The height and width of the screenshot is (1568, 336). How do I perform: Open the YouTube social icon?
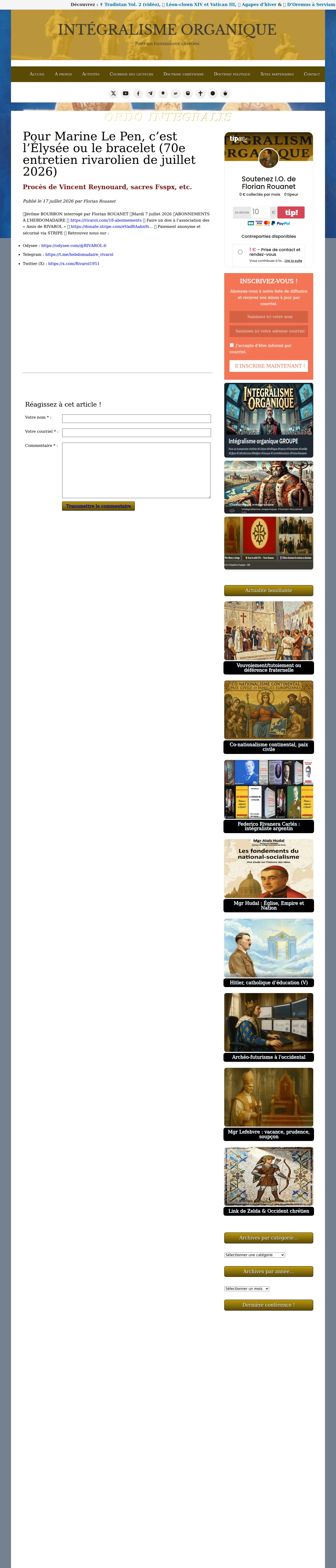click(126, 93)
